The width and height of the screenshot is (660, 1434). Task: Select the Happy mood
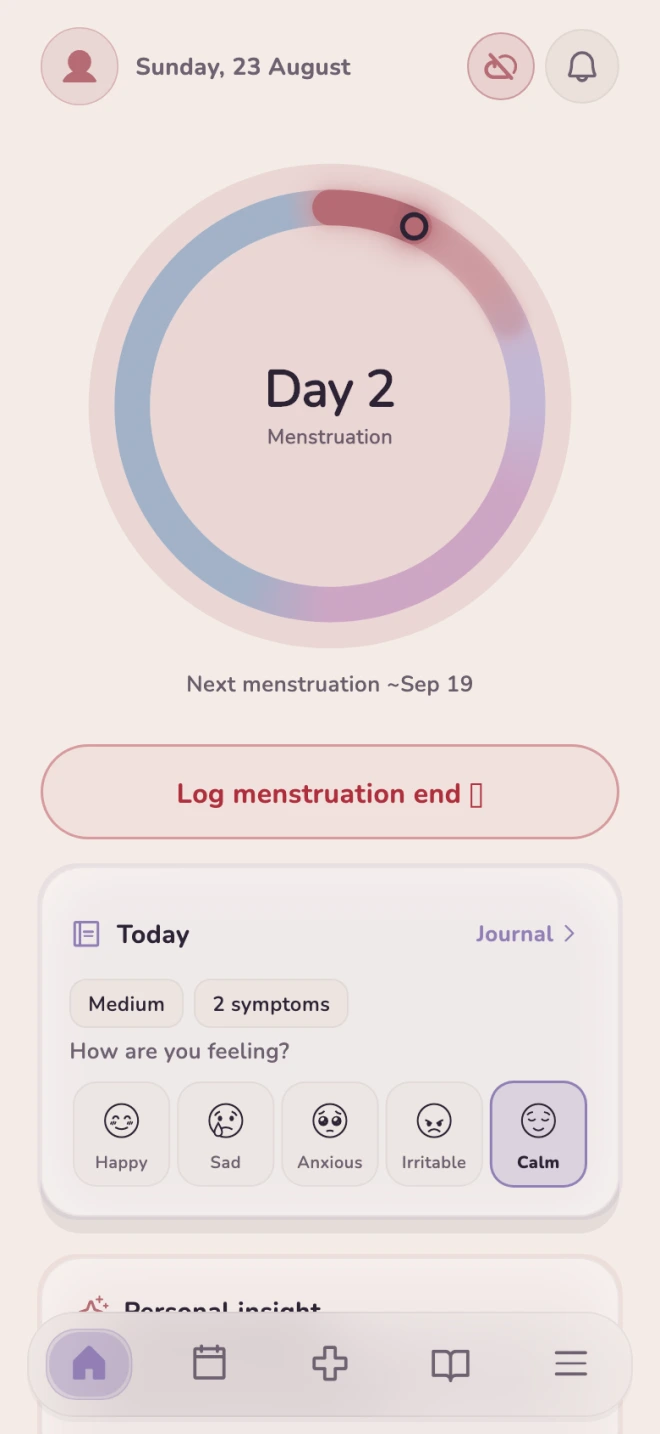(x=121, y=1134)
